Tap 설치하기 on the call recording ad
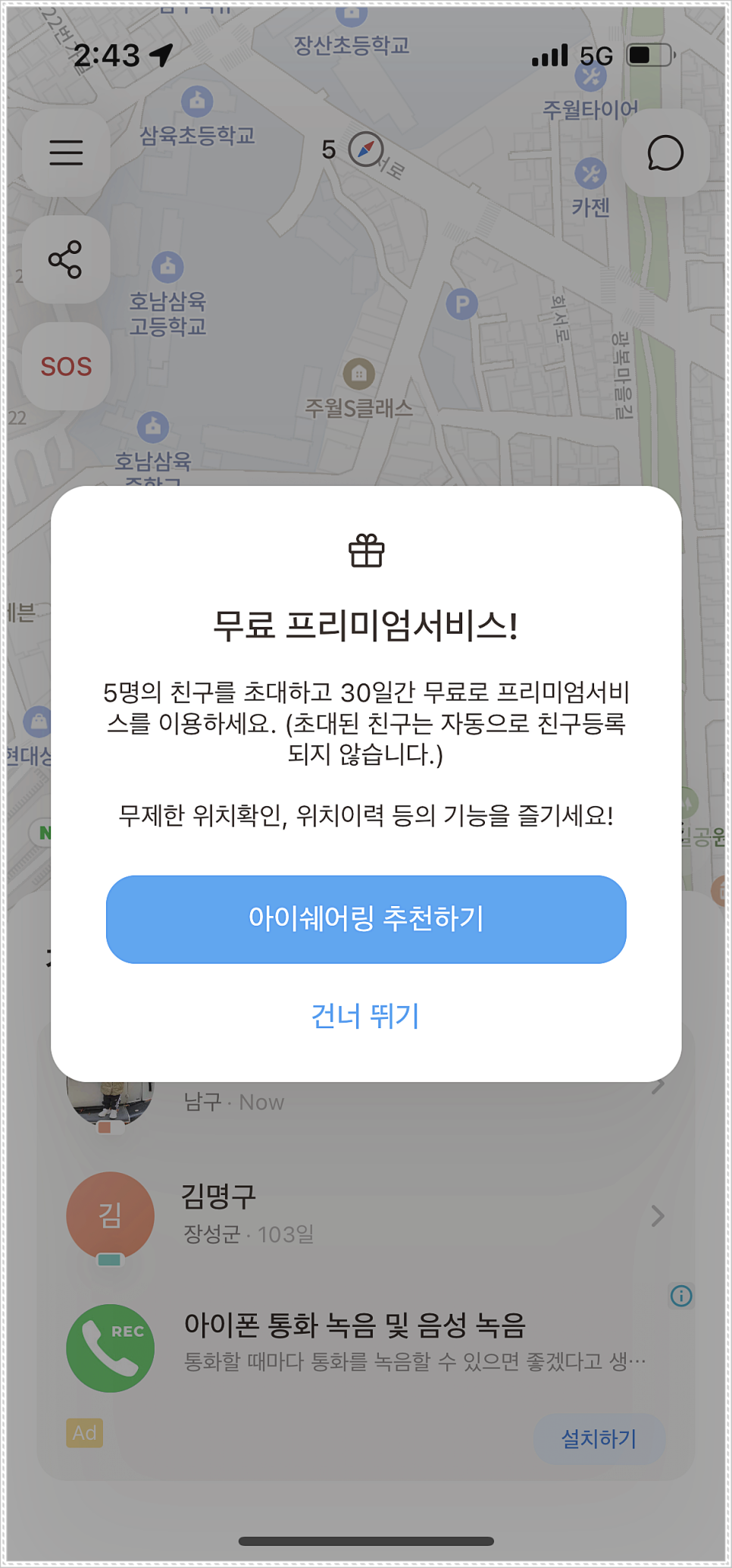The image size is (732, 1568). coord(599,1438)
